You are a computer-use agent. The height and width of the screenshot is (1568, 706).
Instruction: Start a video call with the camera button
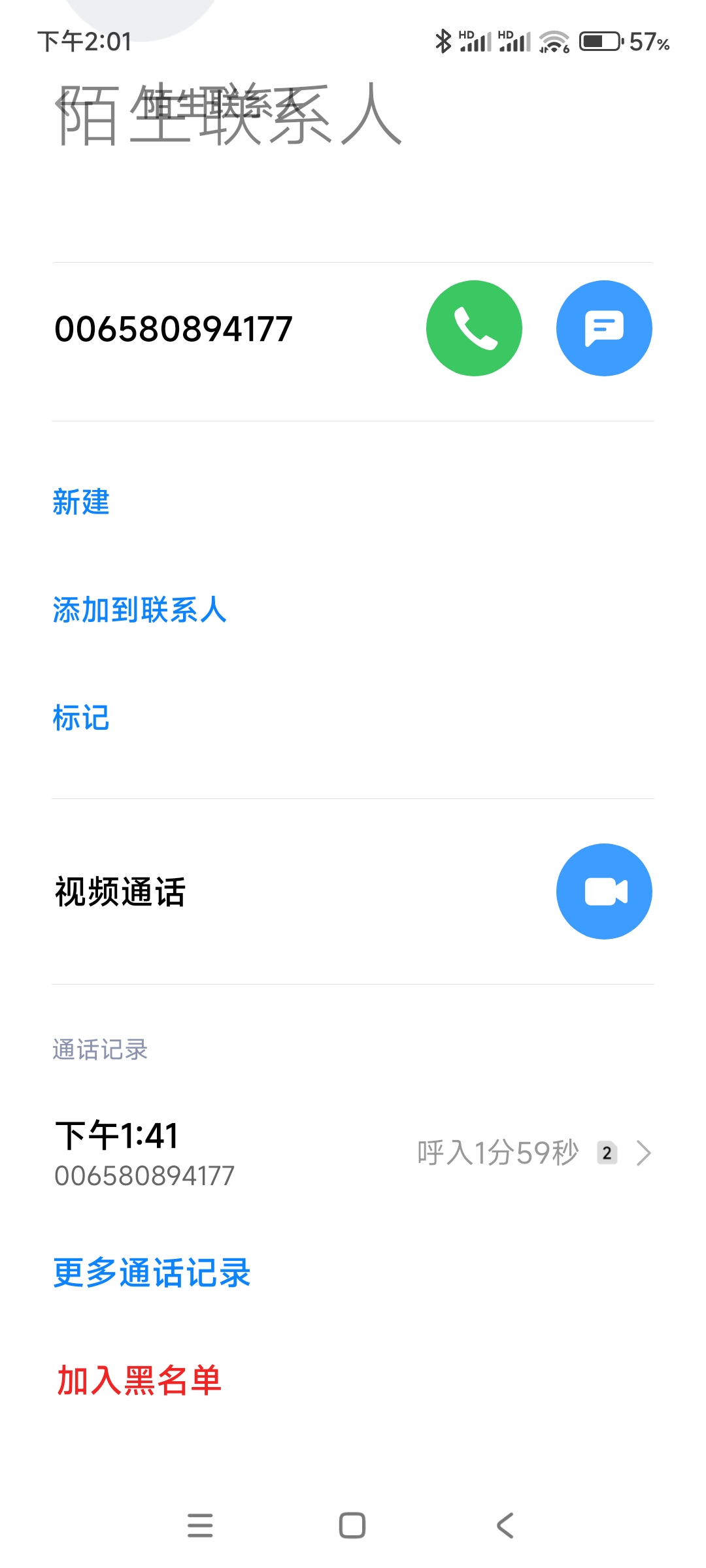(x=604, y=891)
